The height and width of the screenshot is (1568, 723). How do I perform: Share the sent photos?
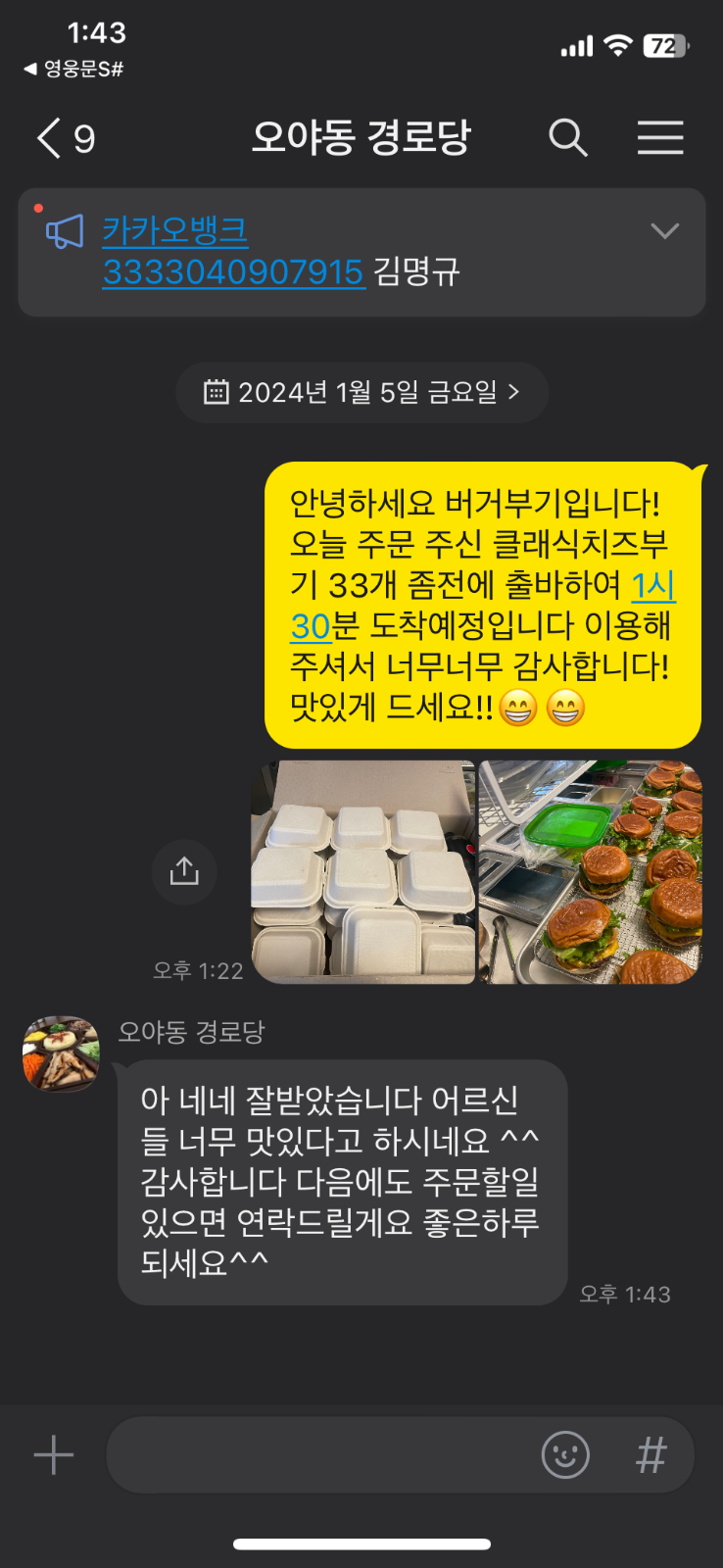184,871
